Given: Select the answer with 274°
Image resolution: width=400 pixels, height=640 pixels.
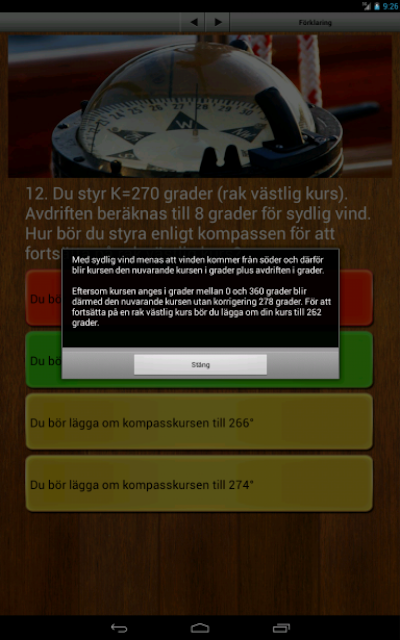Looking at the screenshot, I should point(199,484).
